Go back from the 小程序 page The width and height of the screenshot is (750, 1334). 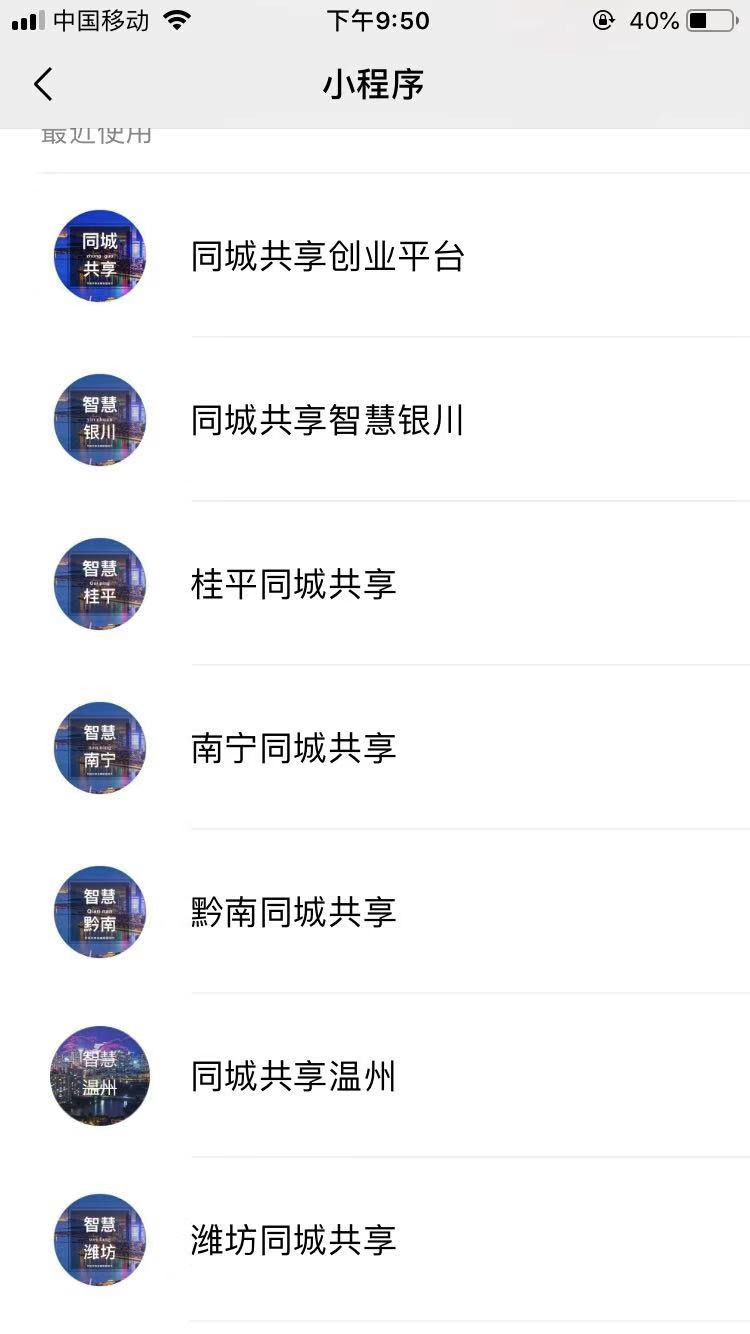click(x=43, y=85)
